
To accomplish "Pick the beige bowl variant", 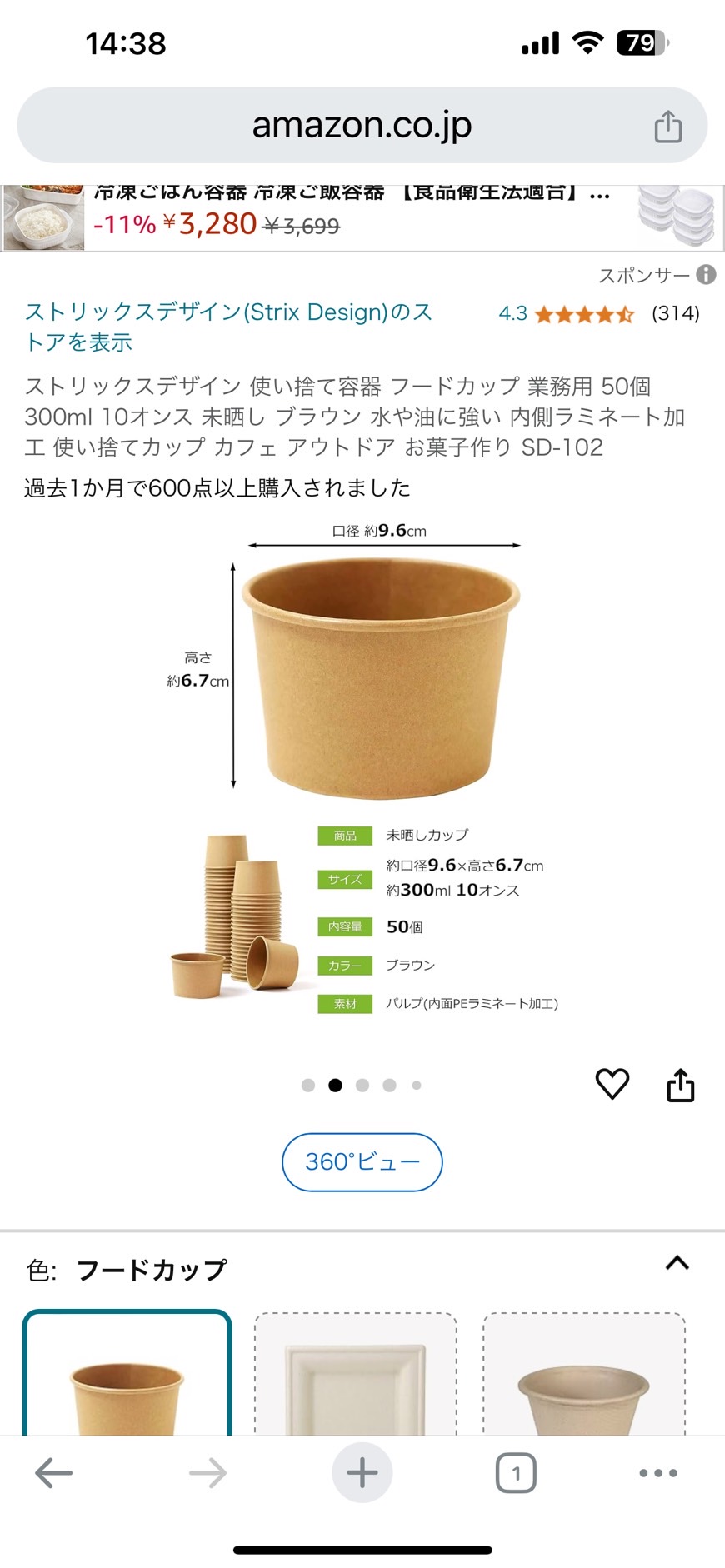I will click(584, 1375).
